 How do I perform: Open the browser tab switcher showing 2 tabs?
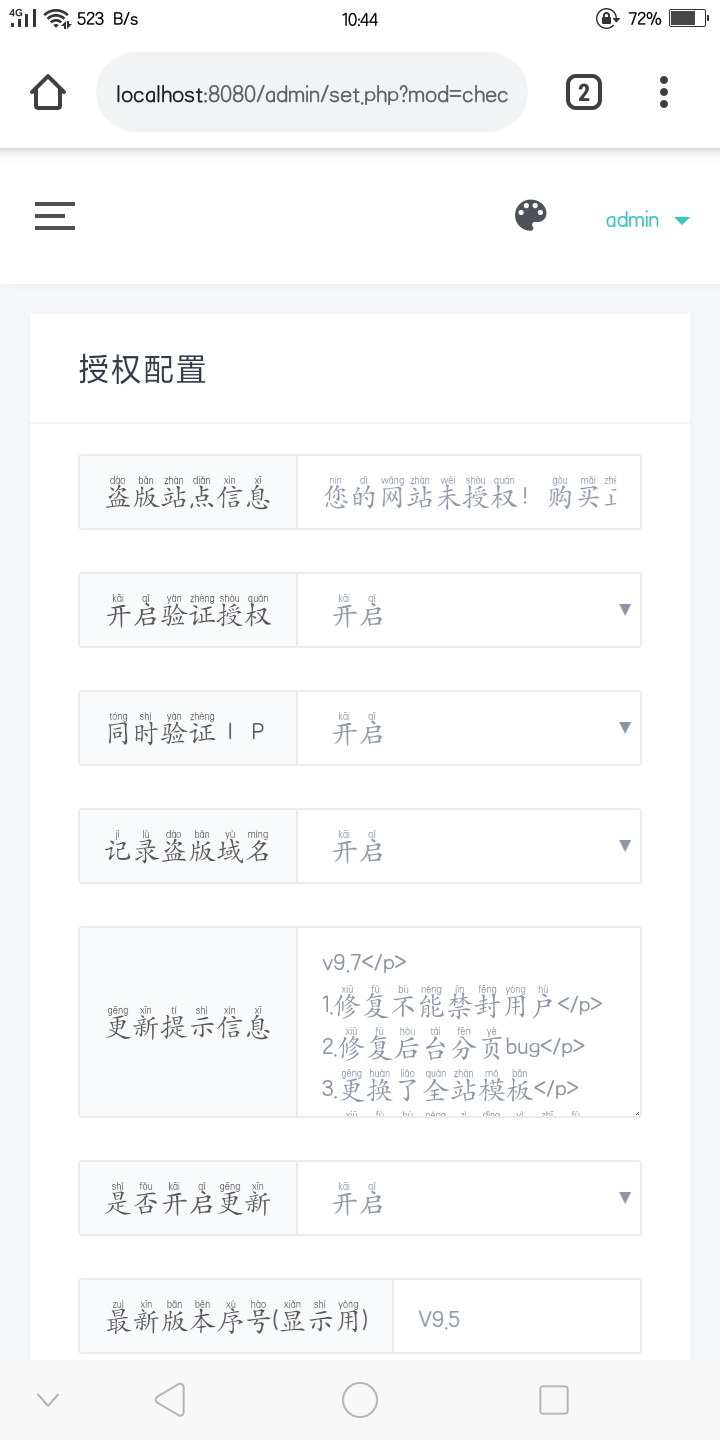tap(583, 91)
